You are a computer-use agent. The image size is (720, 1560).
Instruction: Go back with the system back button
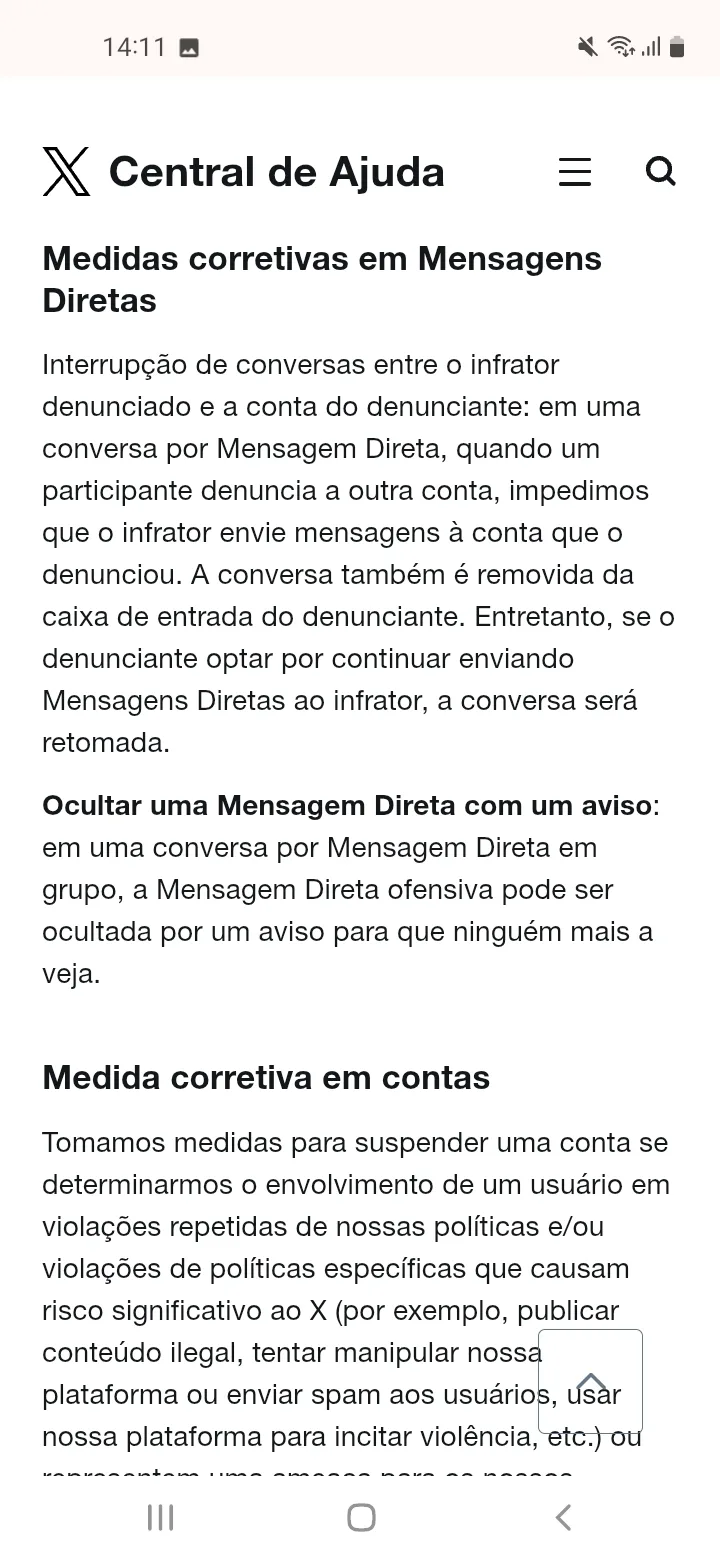tap(563, 1517)
